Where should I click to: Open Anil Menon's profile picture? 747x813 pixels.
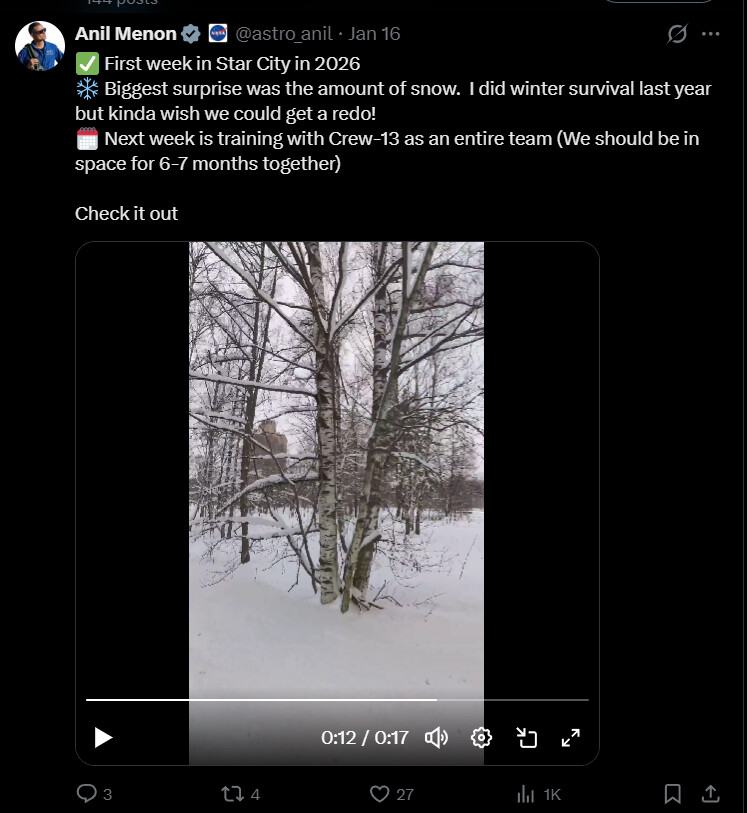point(40,45)
